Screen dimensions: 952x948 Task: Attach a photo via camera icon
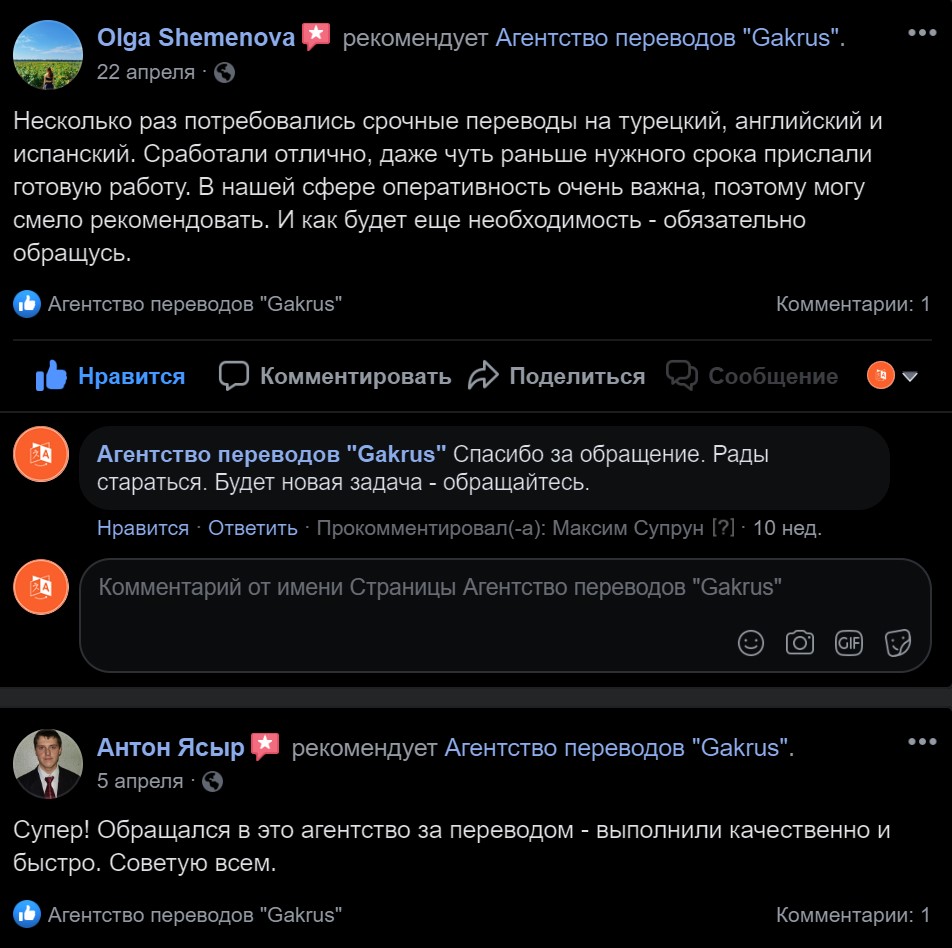(x=800, y=643)
